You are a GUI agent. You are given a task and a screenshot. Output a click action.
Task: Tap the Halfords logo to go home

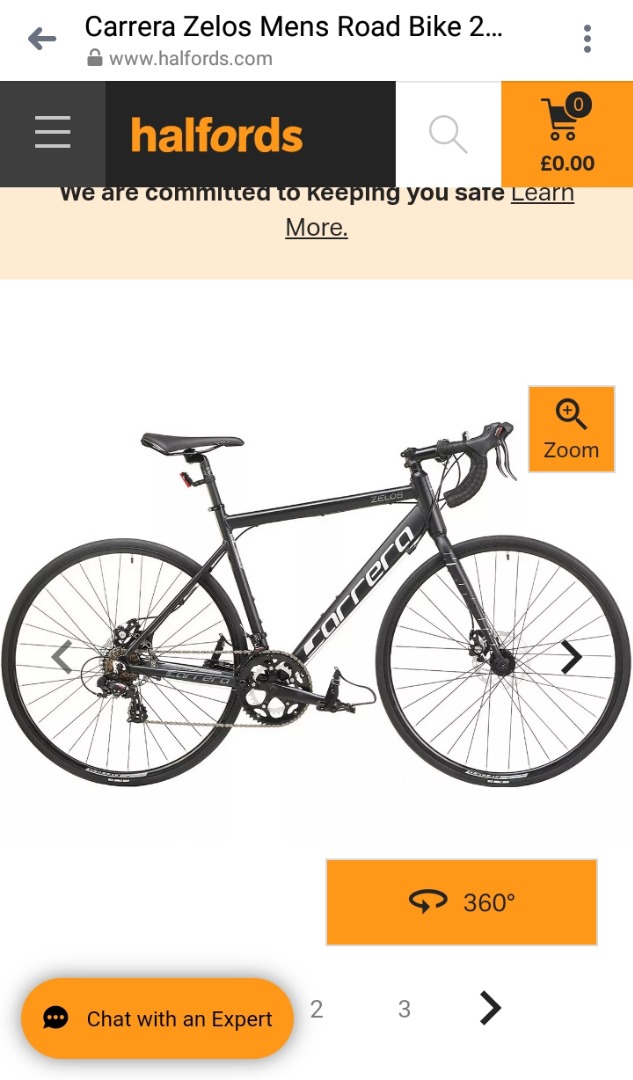coord(217,134)
